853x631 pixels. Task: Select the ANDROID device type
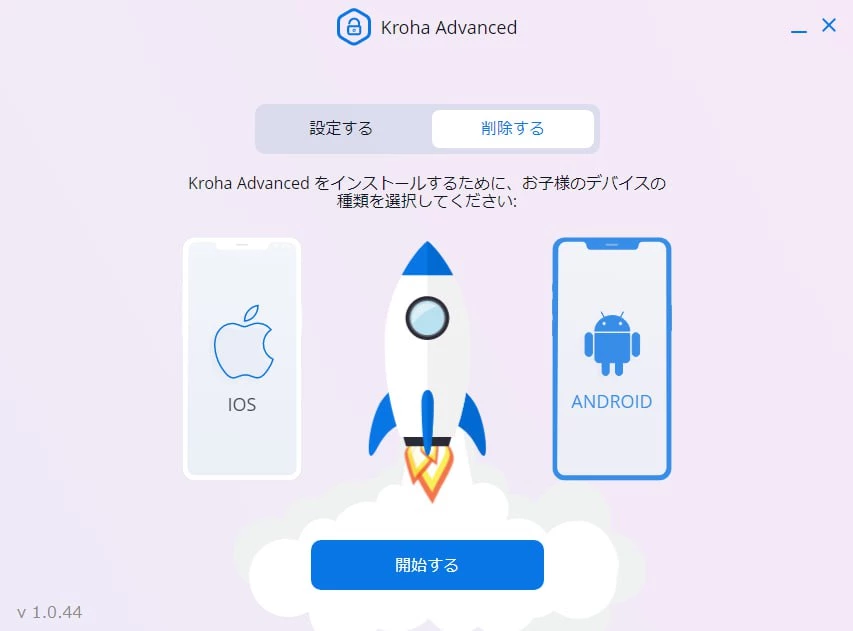(x=611, y=358)
